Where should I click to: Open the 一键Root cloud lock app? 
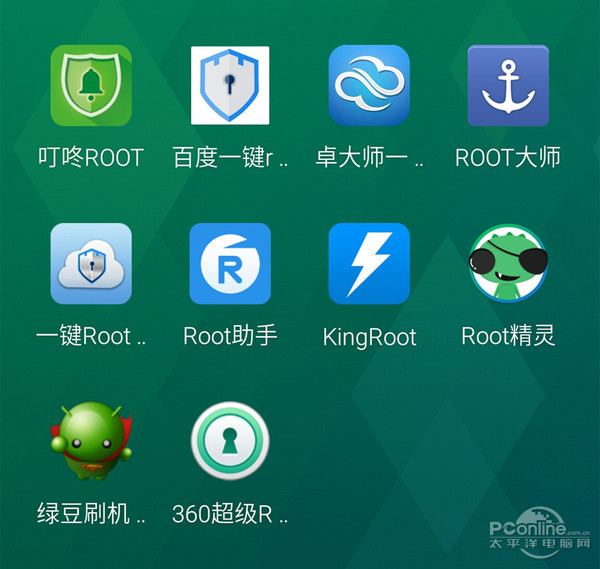pos(91,264)
